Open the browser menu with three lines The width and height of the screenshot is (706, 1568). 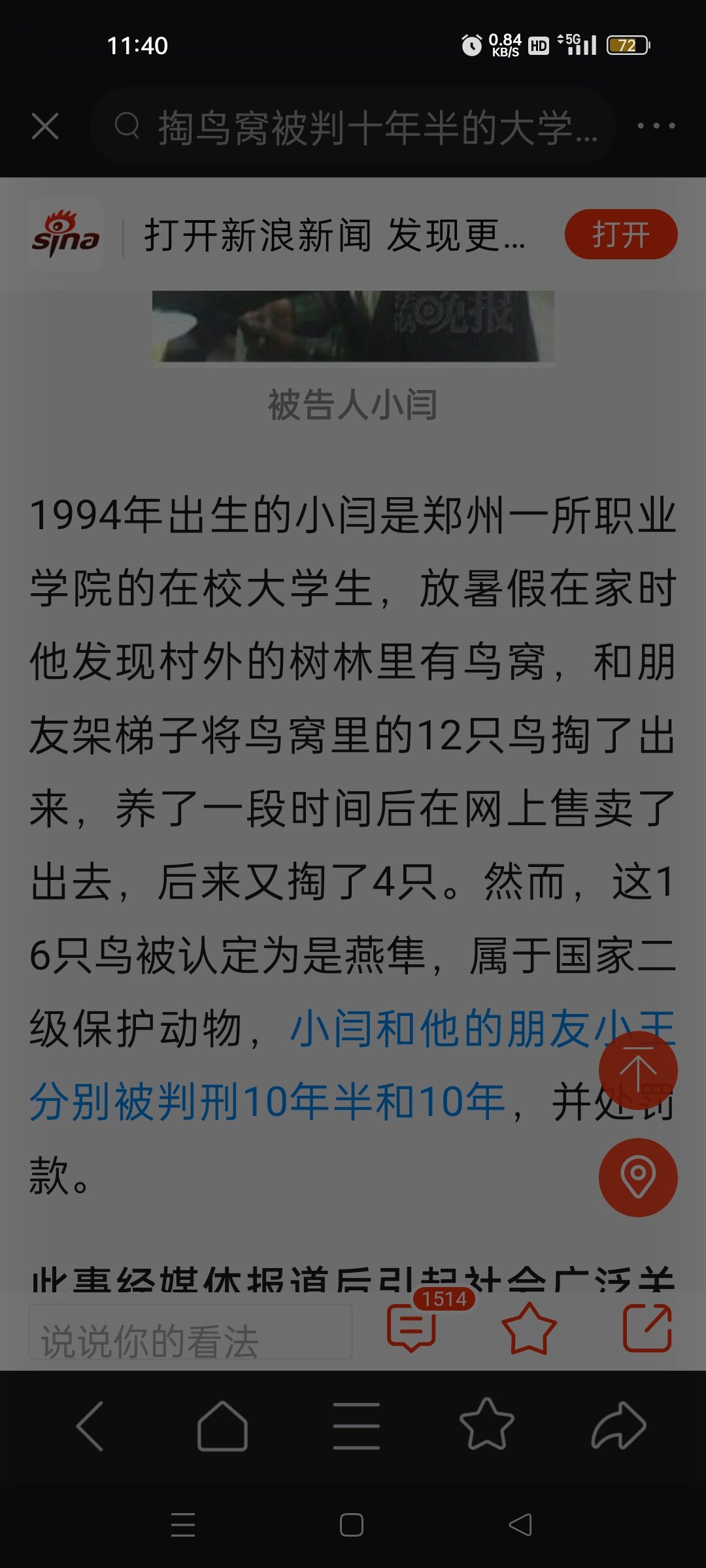tap(356, 1426)
